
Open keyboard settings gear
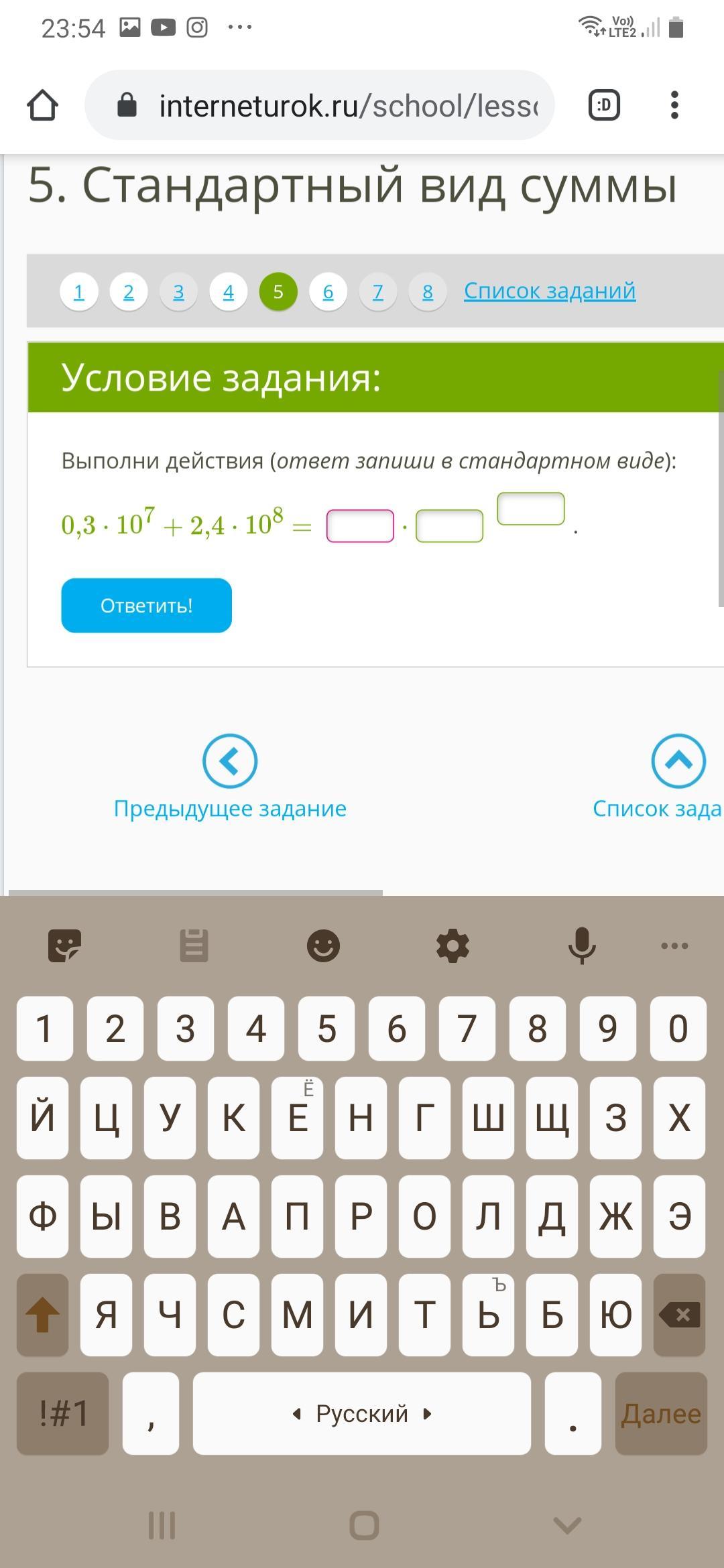452,945
